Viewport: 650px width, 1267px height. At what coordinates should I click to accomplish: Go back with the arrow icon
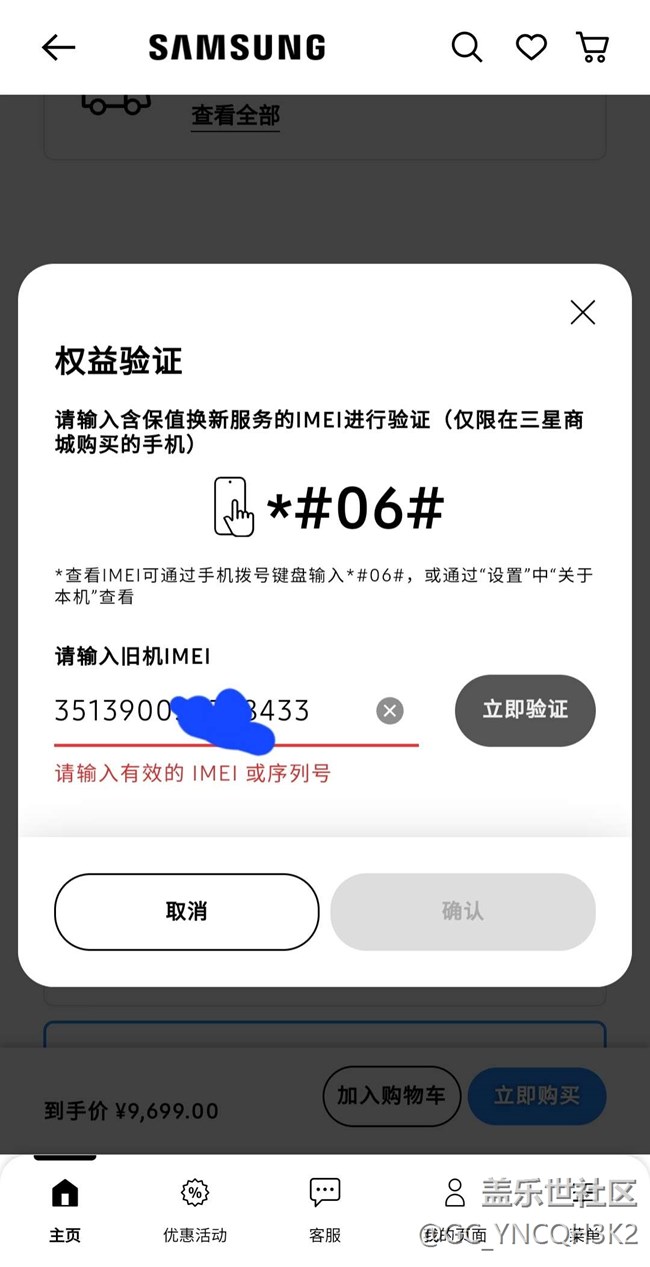[58, 47]
